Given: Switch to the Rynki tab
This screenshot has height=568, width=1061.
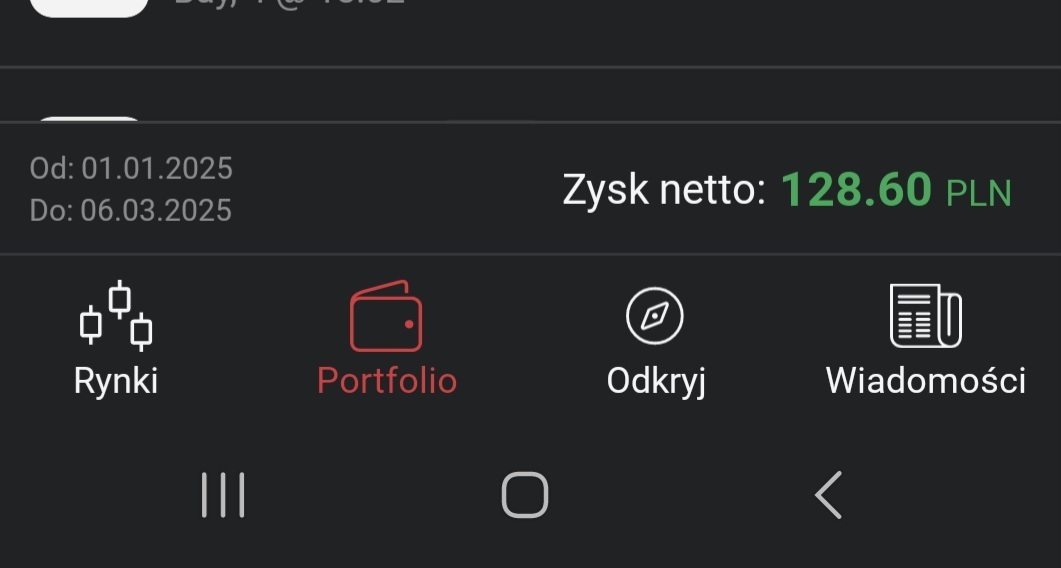Looking at the screenshot, I should (116, 338).
